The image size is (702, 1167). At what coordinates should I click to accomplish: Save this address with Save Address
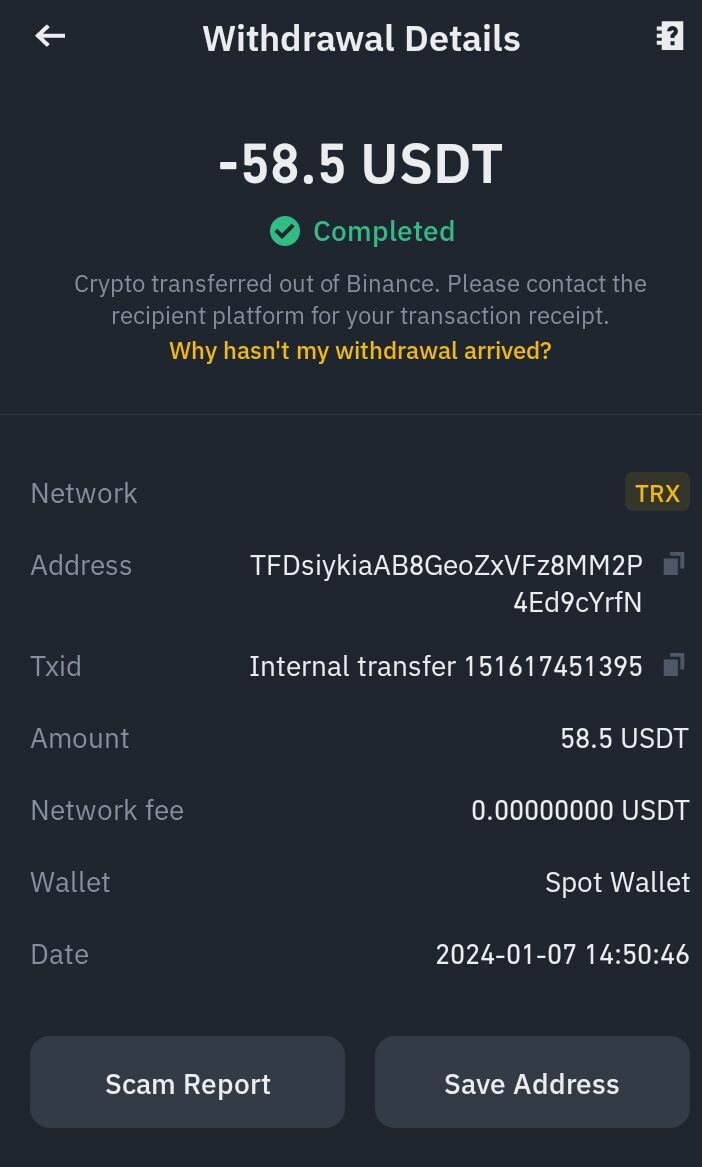532,1083
